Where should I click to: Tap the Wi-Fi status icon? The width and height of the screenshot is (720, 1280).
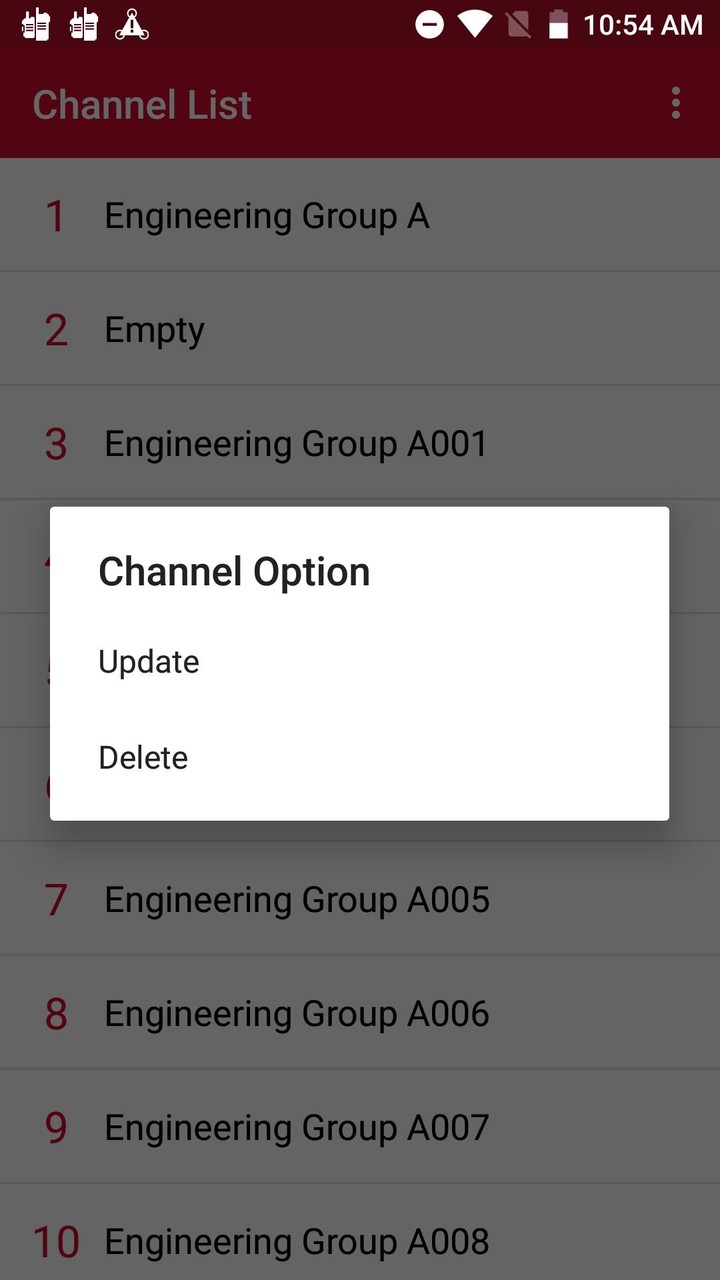pos(472,25)
